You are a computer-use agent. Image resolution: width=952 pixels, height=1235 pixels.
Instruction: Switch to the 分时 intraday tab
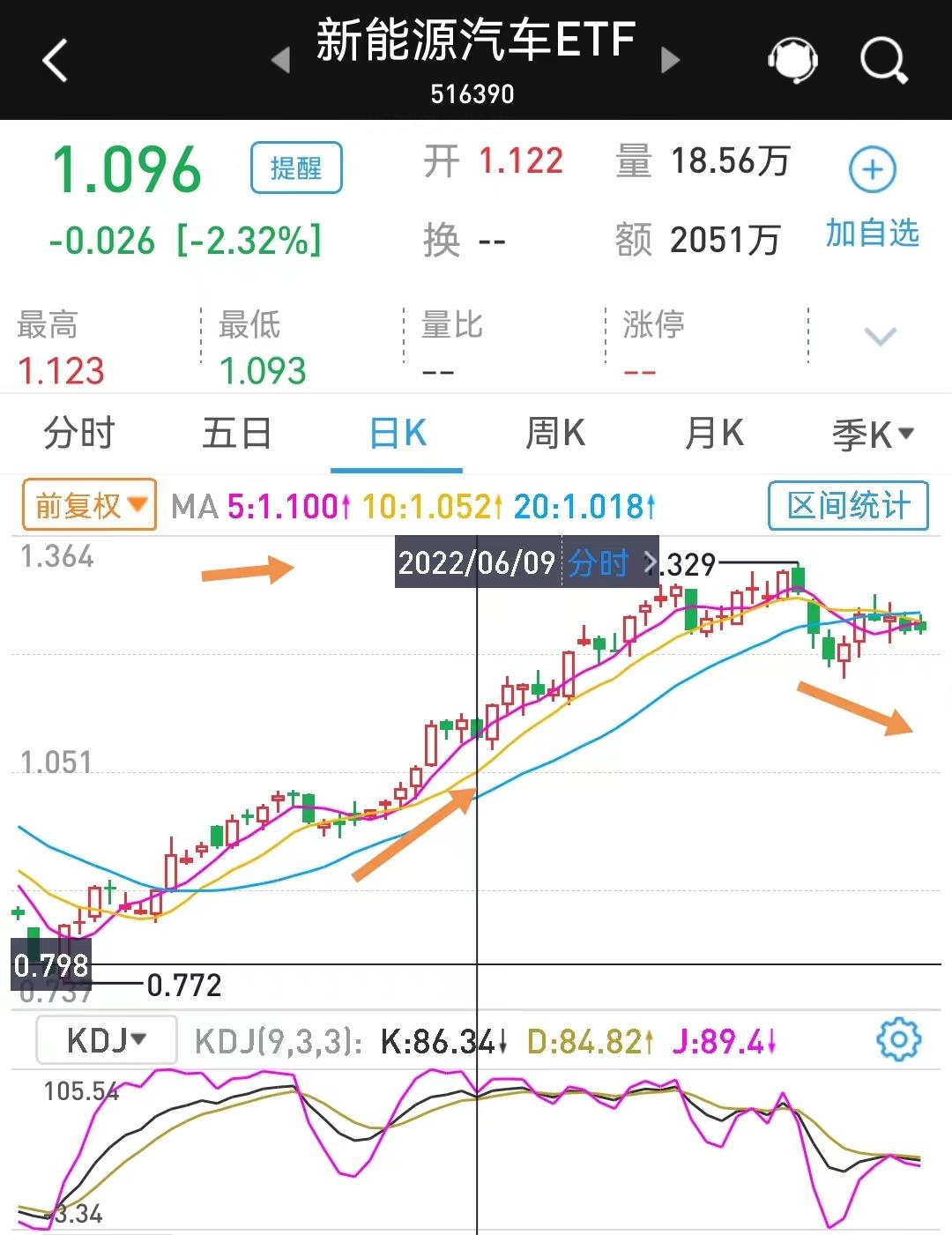[79, 434]
